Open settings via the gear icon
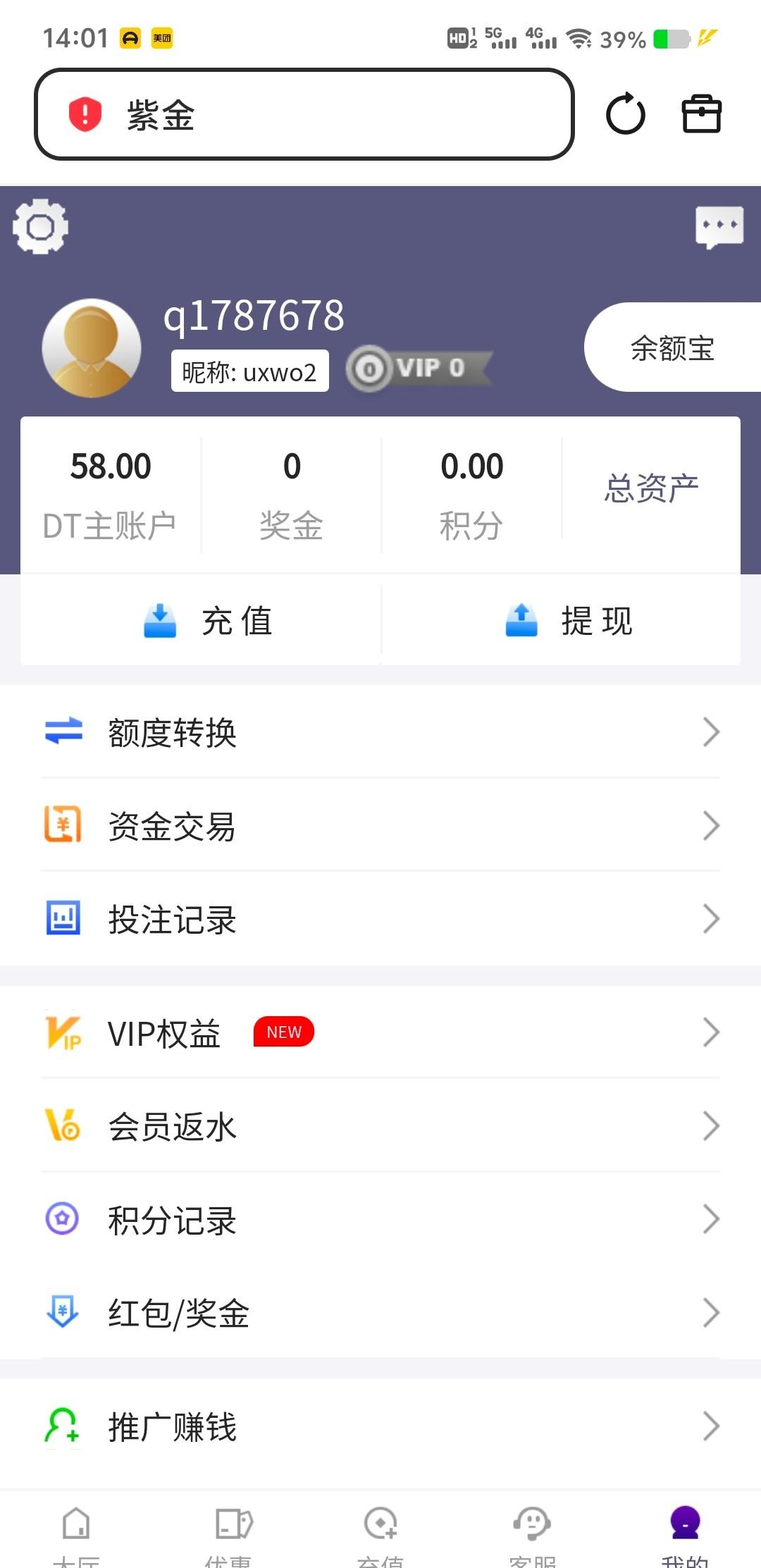 click(40, 226)
